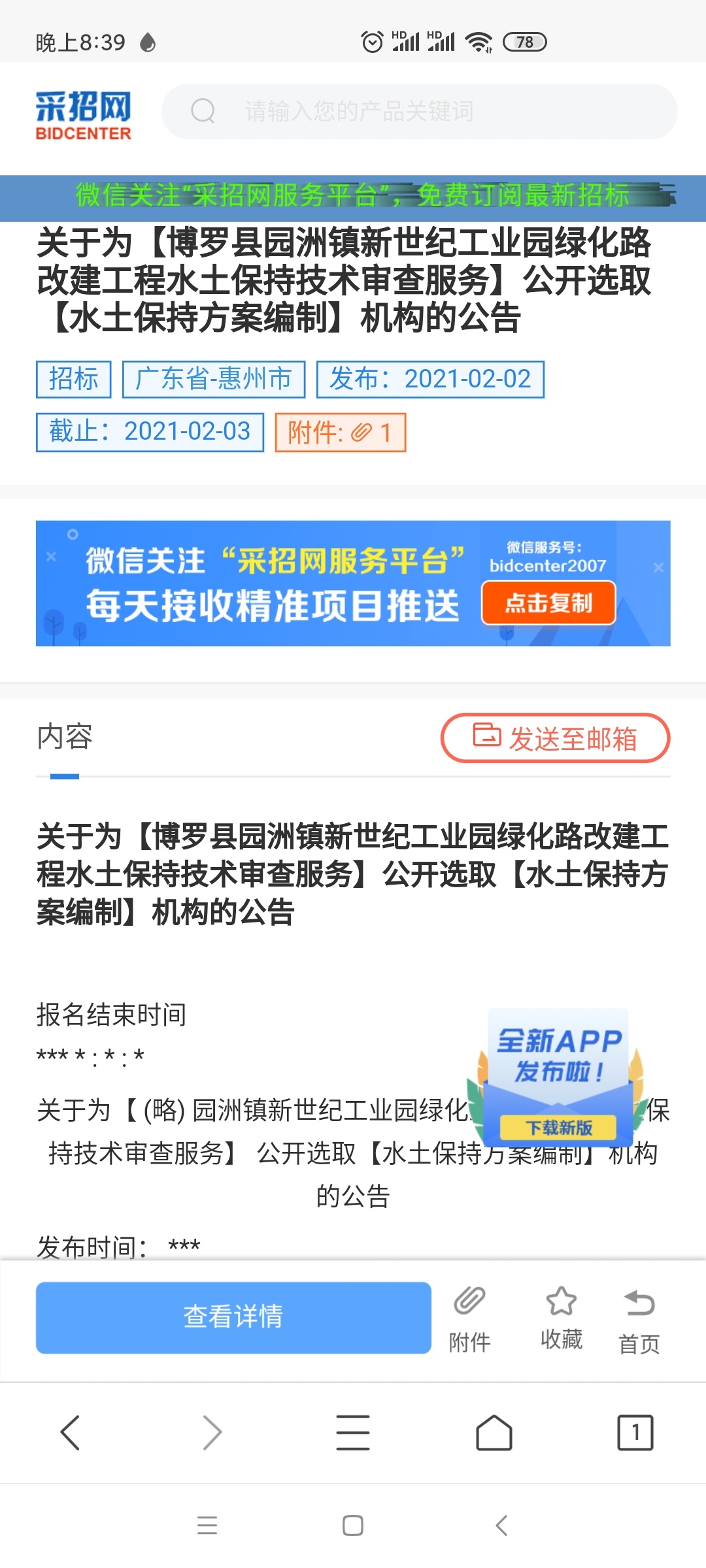The height and width of the screenshot is (1568, 706).
Task: Tap the product keyword search box
Action: [x=418, y=111]
